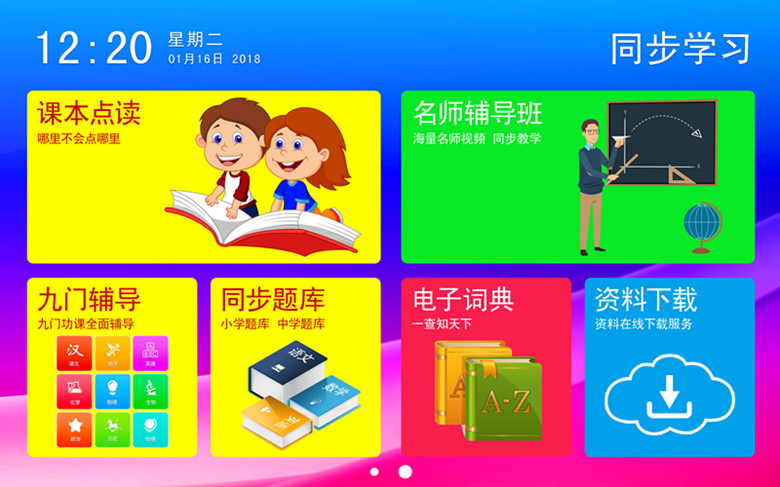Screen dimensions: 780x487
Task: Open the 名师辅导班 tutoring class tile
Action: tap(577, 177)
